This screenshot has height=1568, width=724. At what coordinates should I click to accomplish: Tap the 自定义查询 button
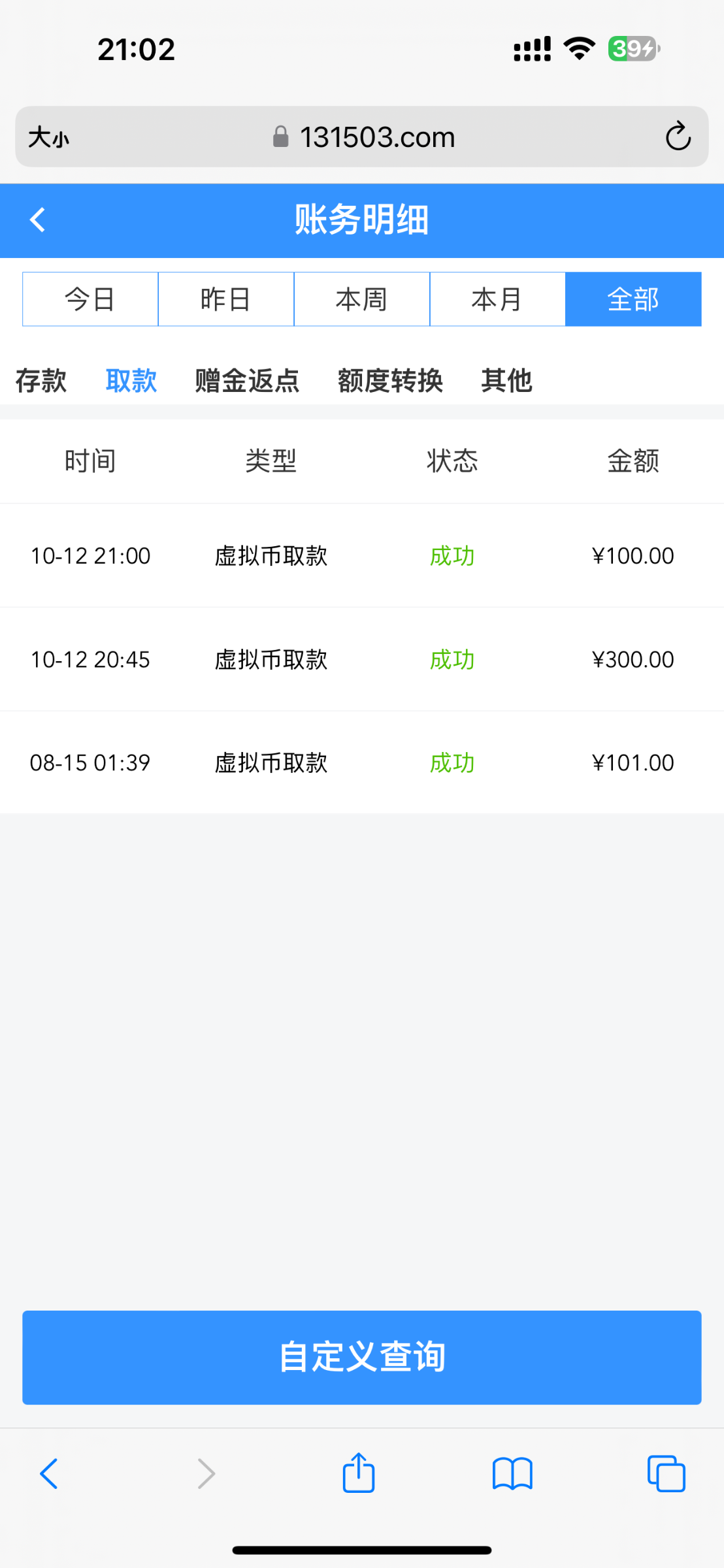click(x=362, y=1357)
